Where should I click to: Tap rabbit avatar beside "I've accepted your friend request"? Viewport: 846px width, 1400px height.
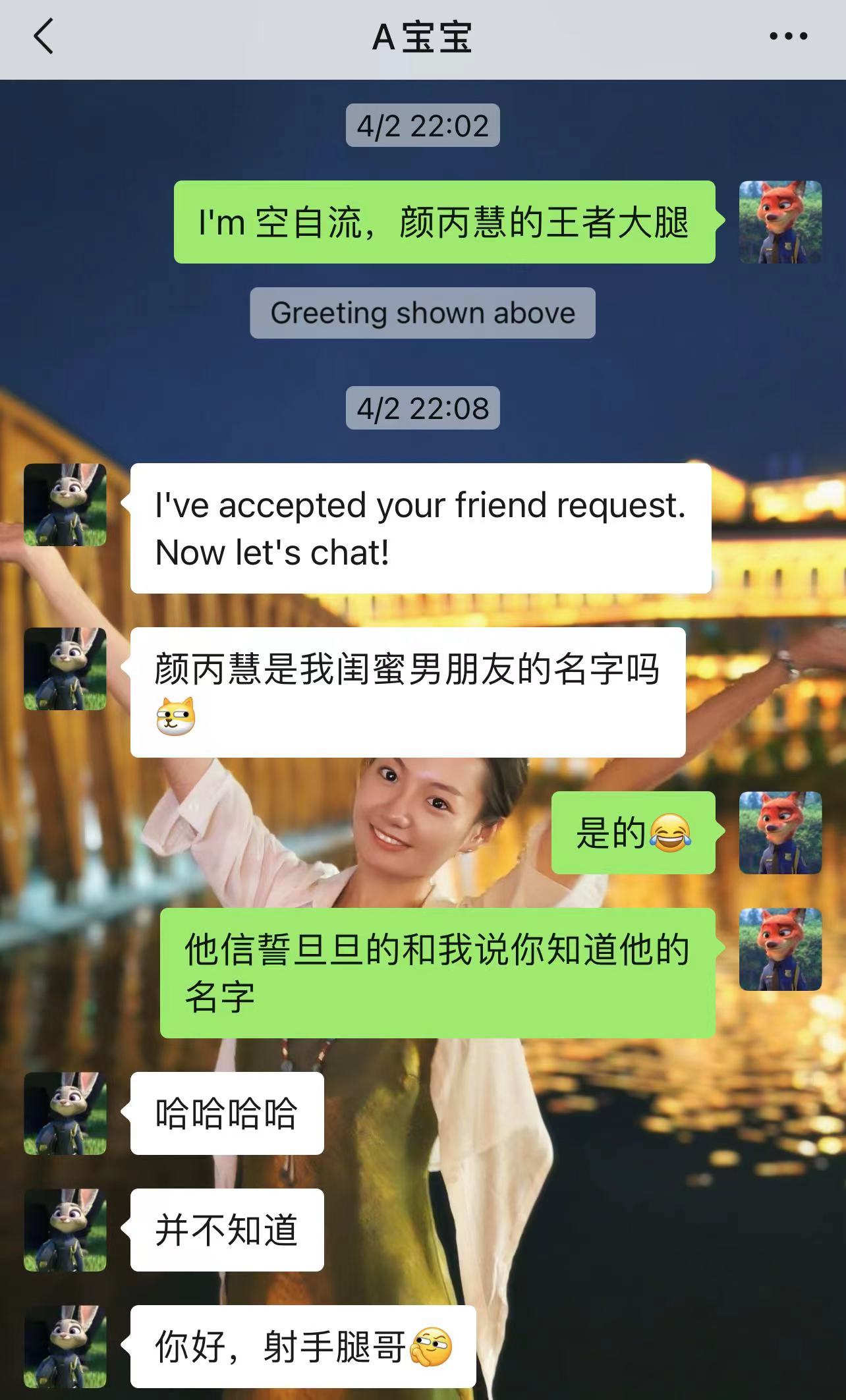tap(65, 505)
